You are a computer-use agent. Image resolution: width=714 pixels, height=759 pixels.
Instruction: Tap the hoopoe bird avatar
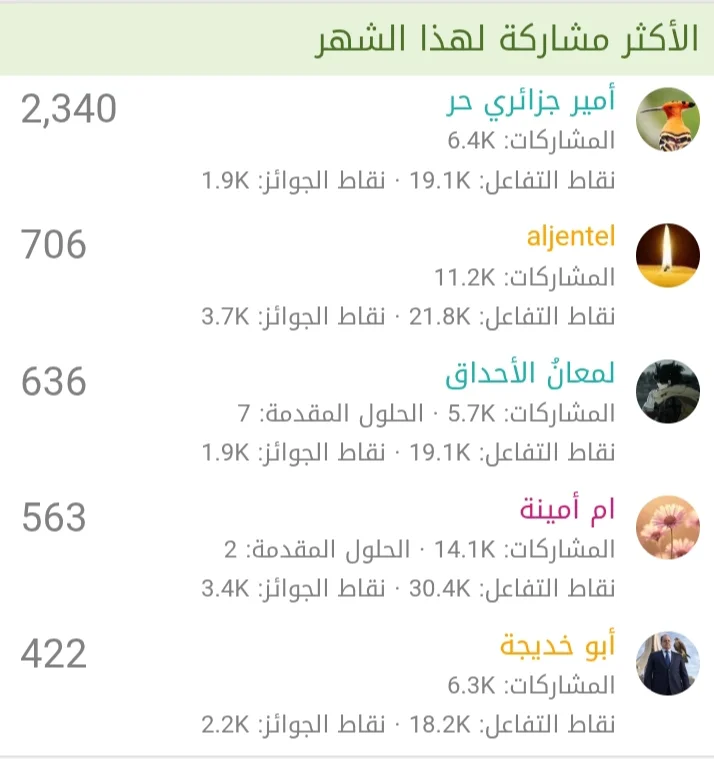click(x=667, y=119)
